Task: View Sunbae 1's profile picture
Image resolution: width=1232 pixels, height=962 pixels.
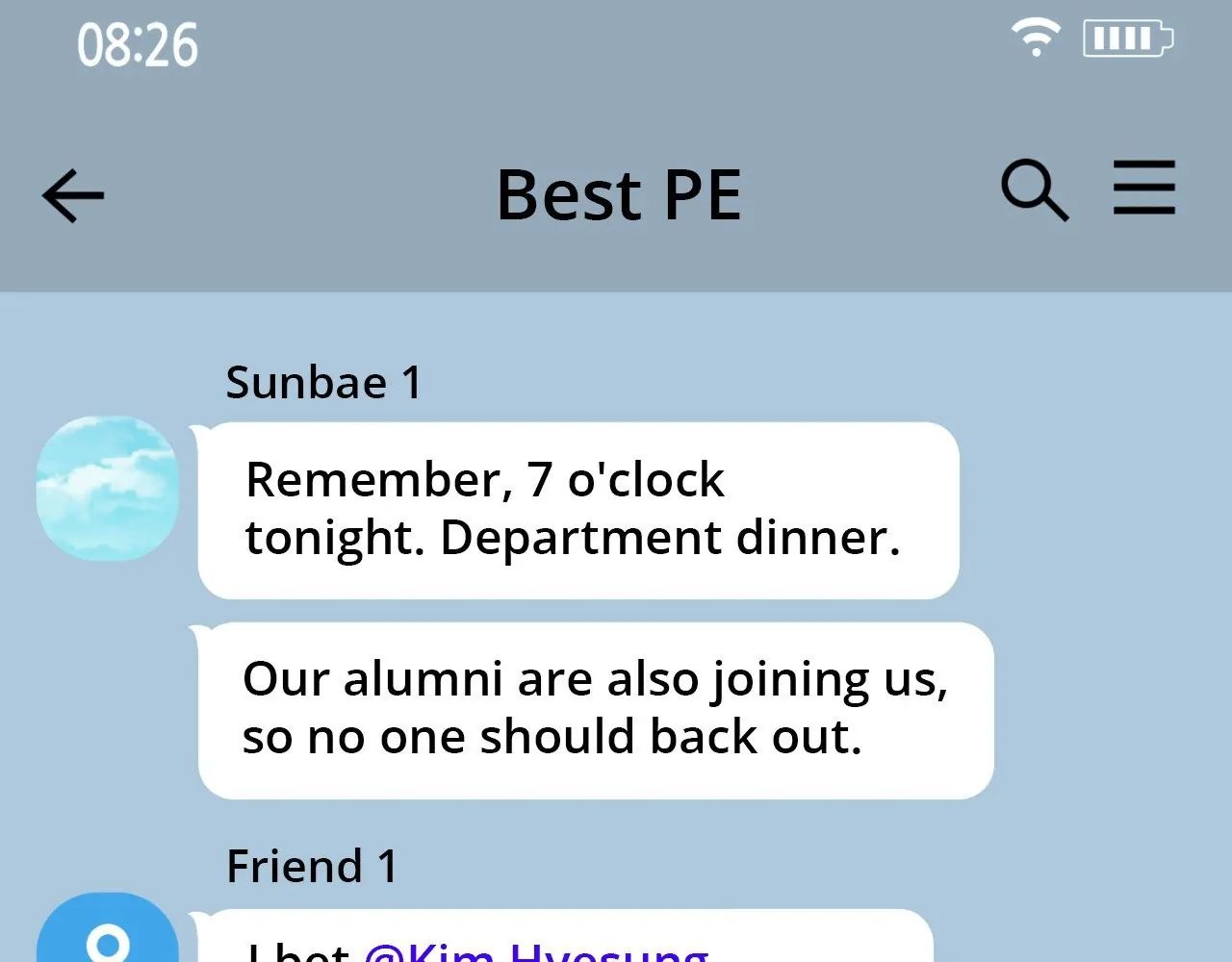Action: pos(108,488)
